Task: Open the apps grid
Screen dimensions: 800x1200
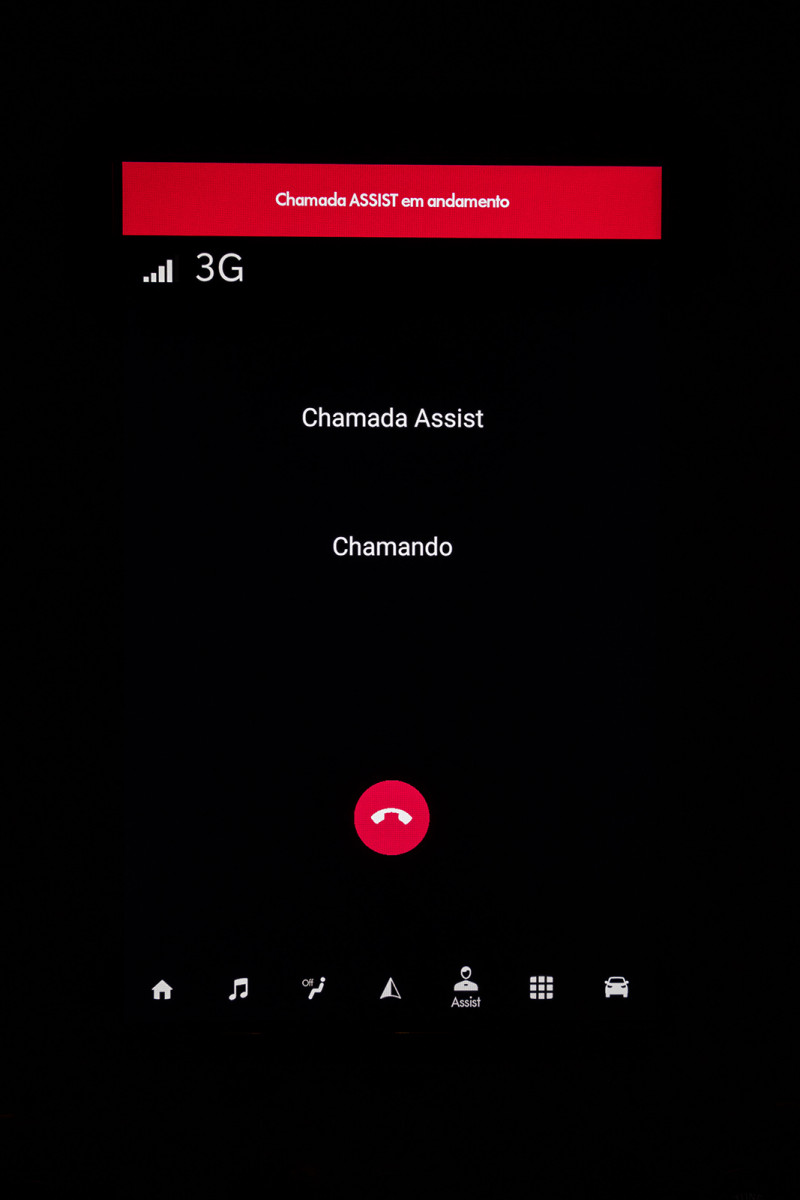Action: click(x=541, y=988)
